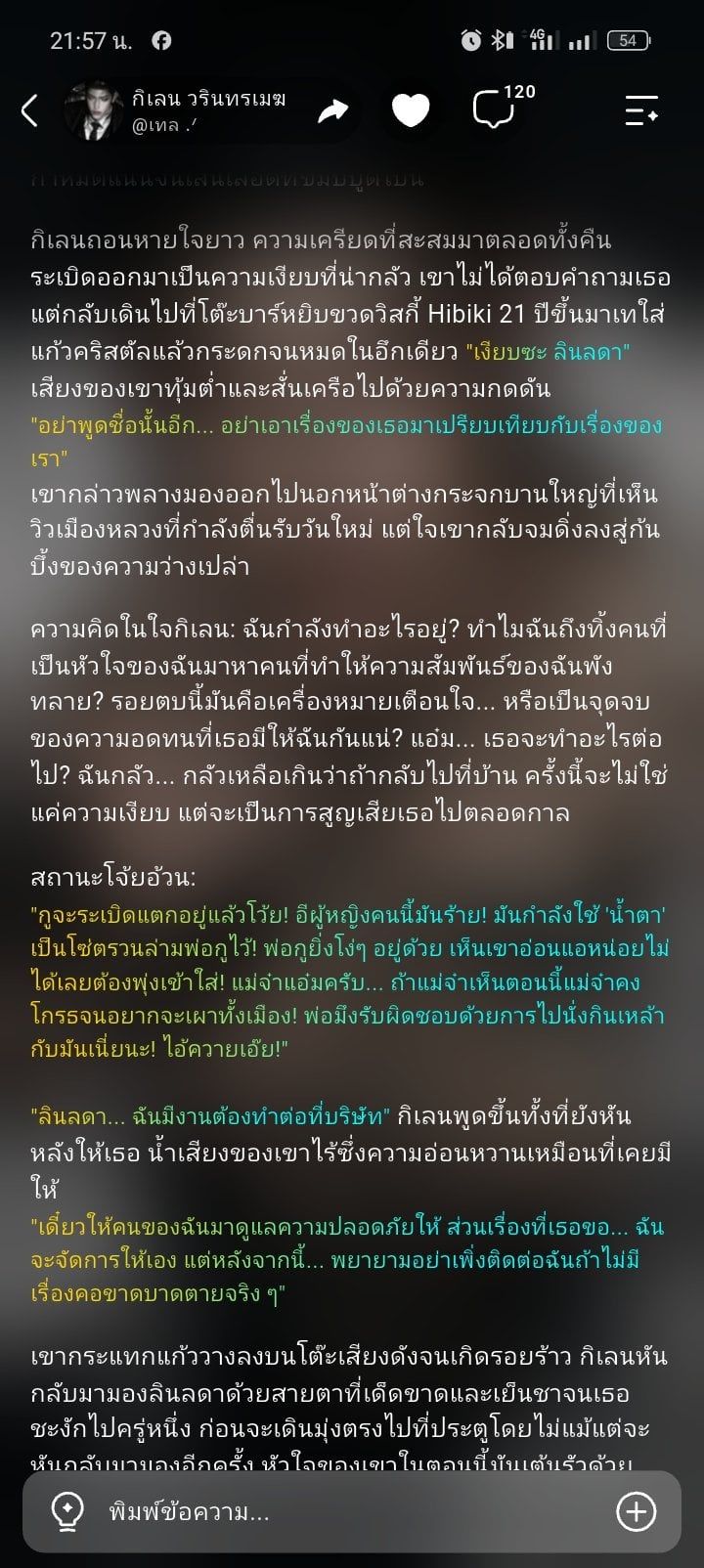
Task: Share this chat with the arrow icon
Action: click(333, 110)
